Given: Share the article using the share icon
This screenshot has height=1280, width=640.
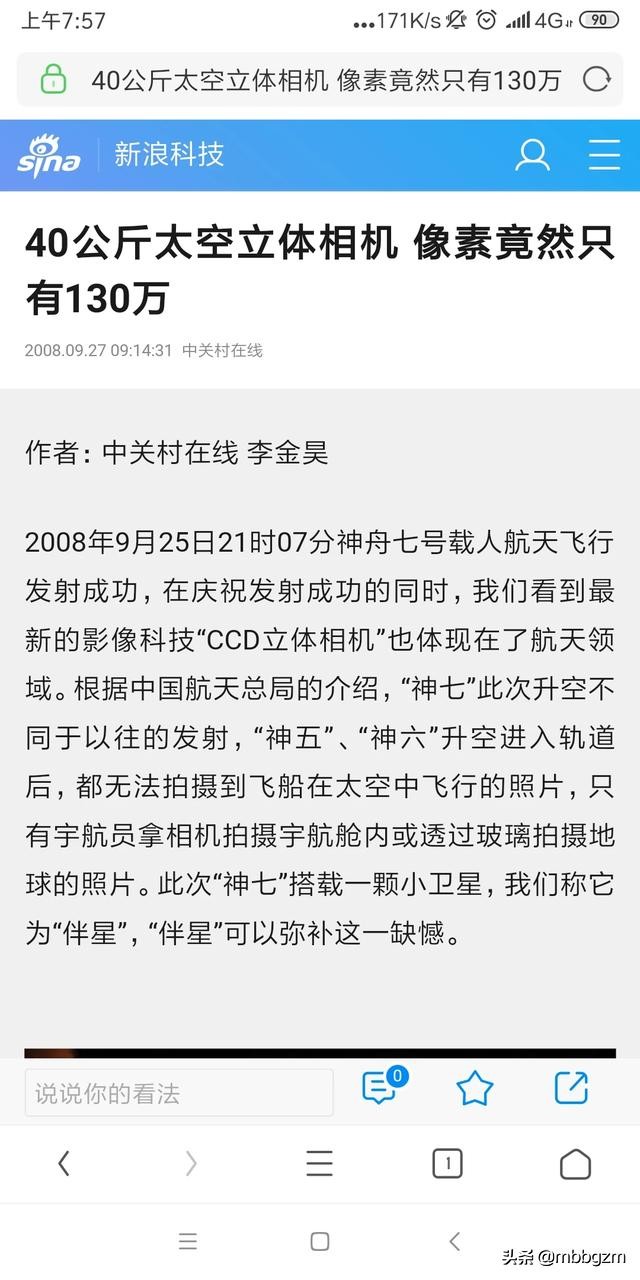Looking at the screenshot, I should coord(571,1088).
